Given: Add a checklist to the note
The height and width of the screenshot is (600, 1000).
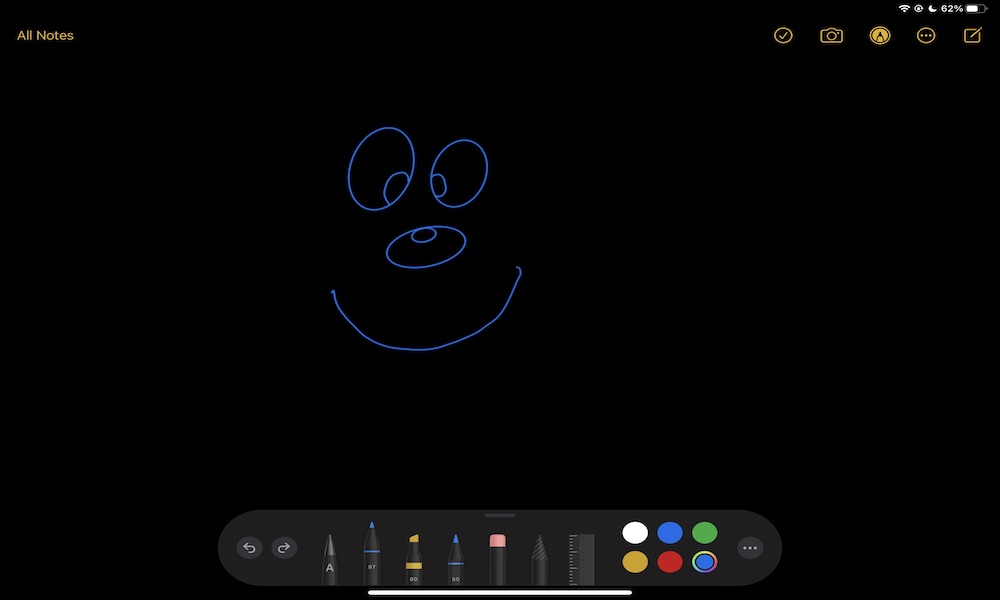Looking at the screenshot, I should coord(783,35).
